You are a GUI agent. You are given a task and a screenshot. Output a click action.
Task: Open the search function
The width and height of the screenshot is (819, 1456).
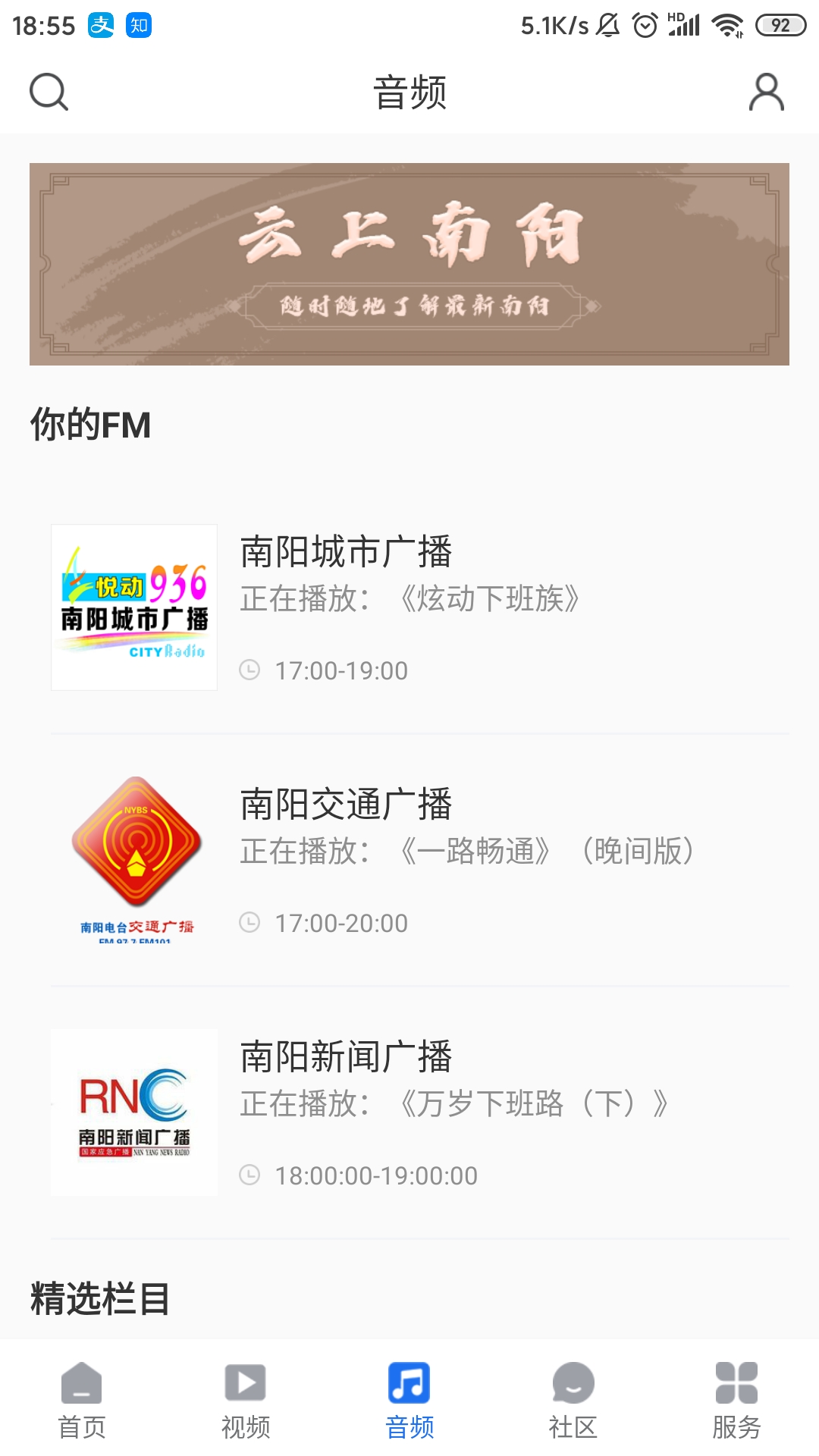[49, 92]
